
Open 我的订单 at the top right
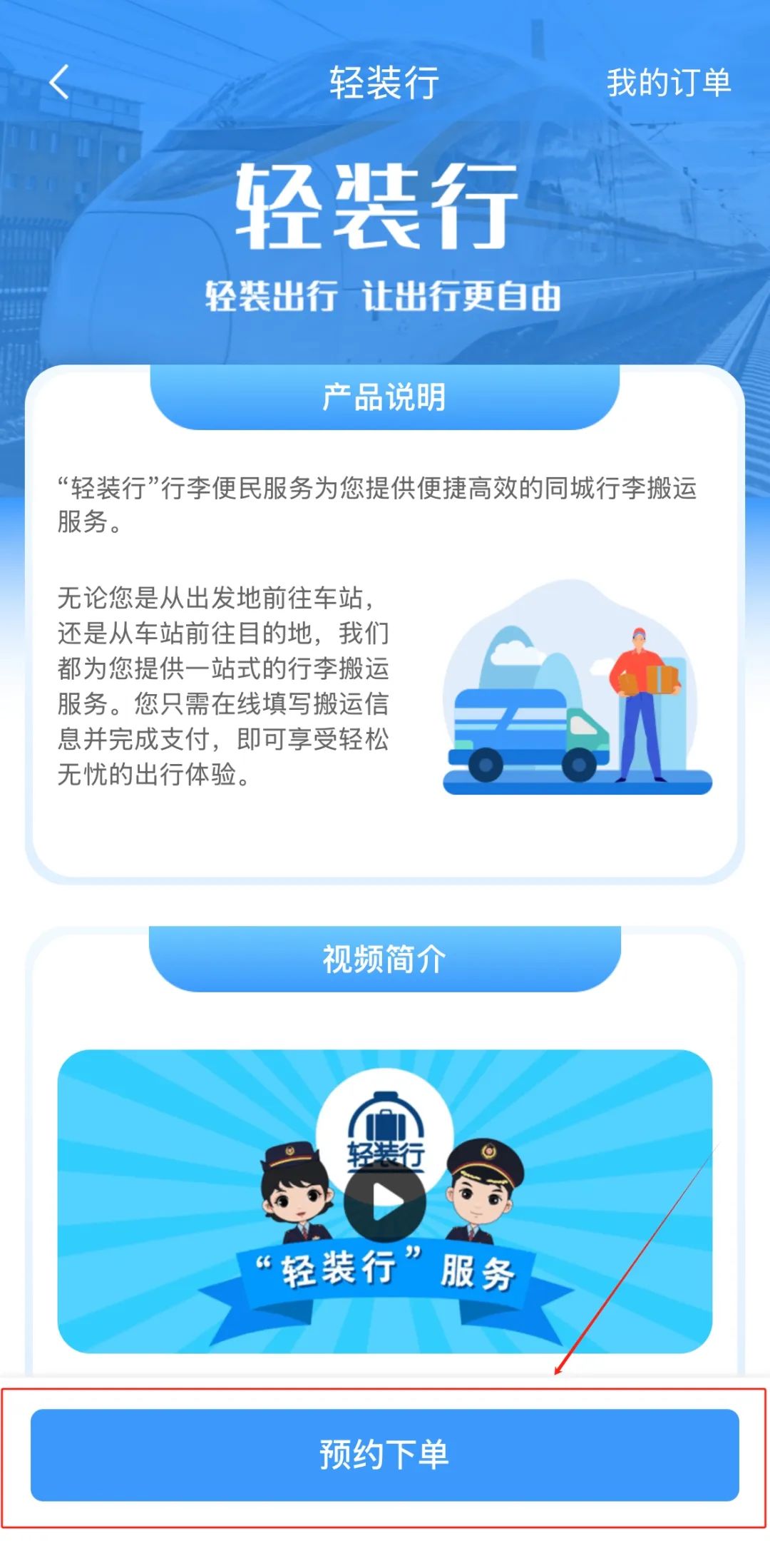[669, 81]
